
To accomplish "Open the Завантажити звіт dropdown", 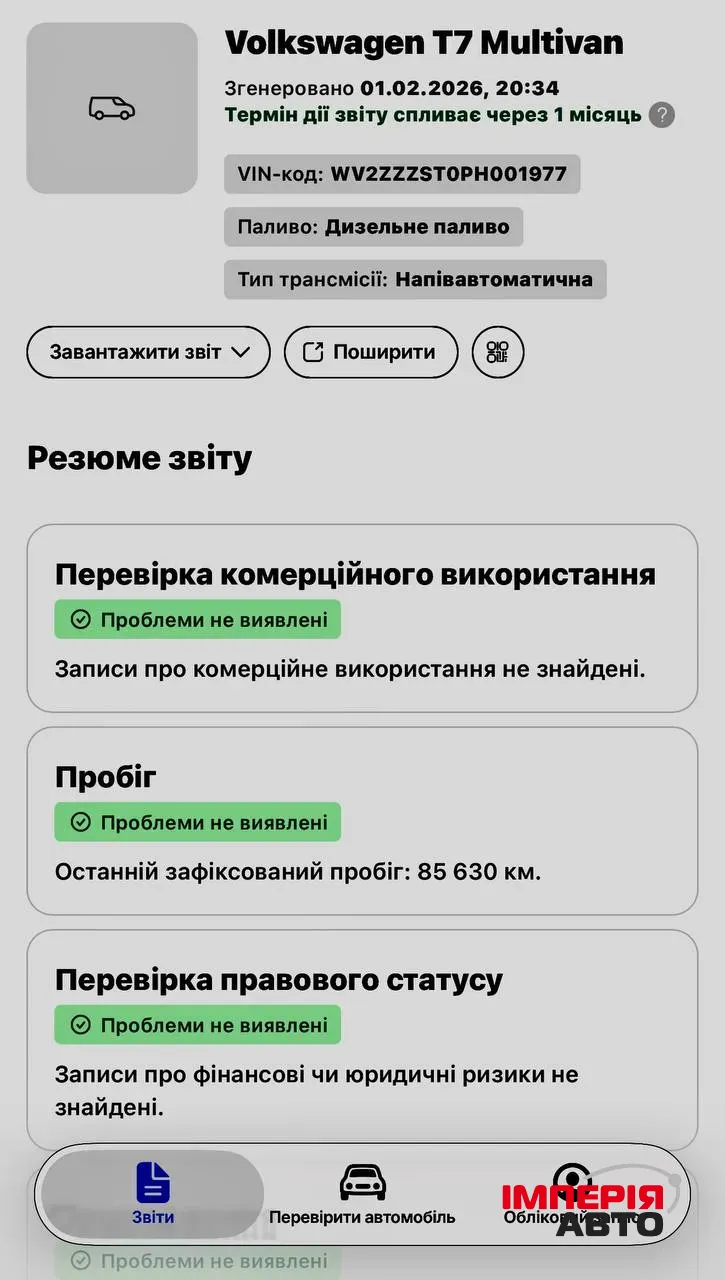I will [x=148, y=352].
